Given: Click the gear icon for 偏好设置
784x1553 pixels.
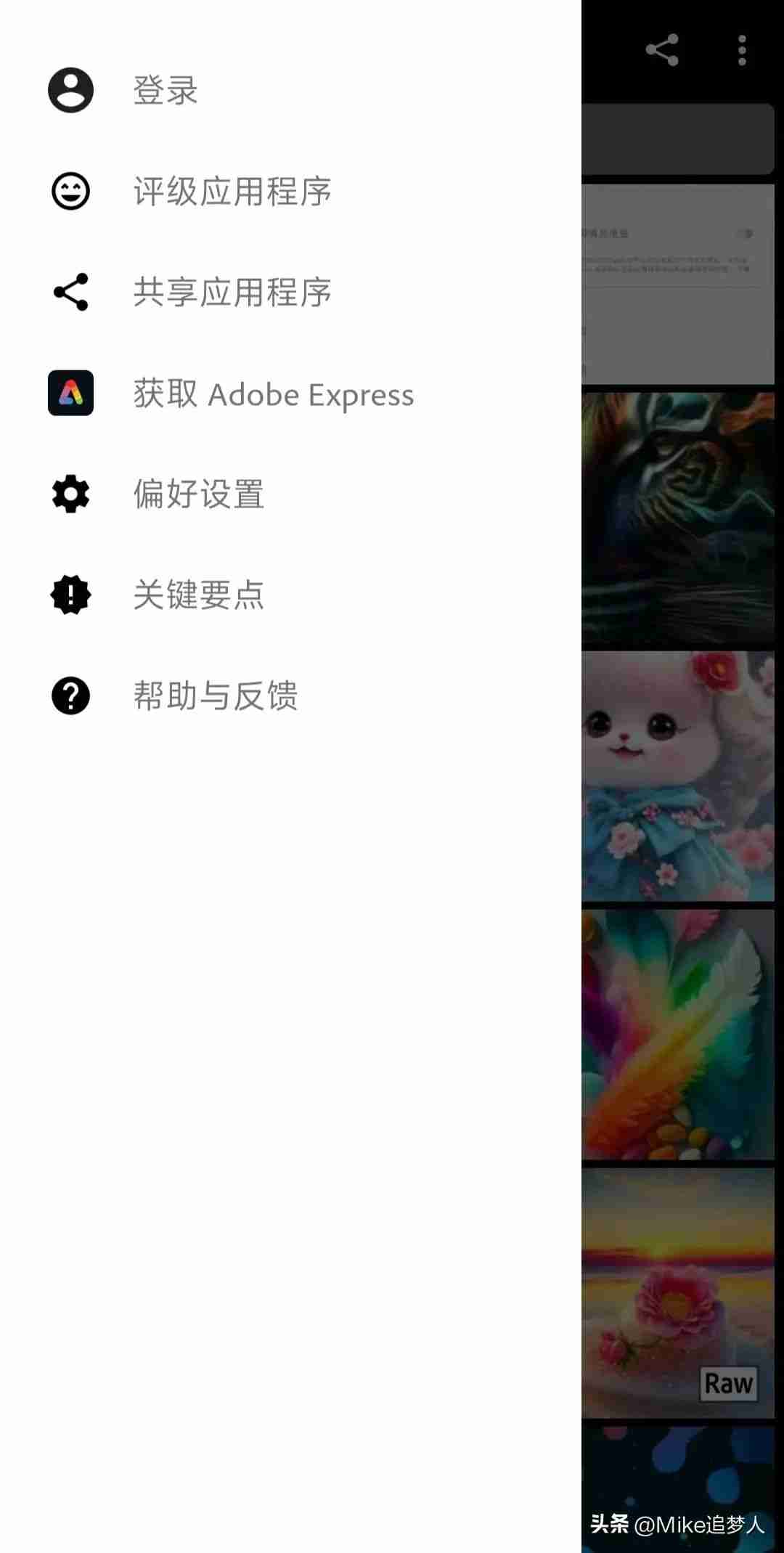Looking at the screenshot, I should pyautogui.click(x=70, y=494).
